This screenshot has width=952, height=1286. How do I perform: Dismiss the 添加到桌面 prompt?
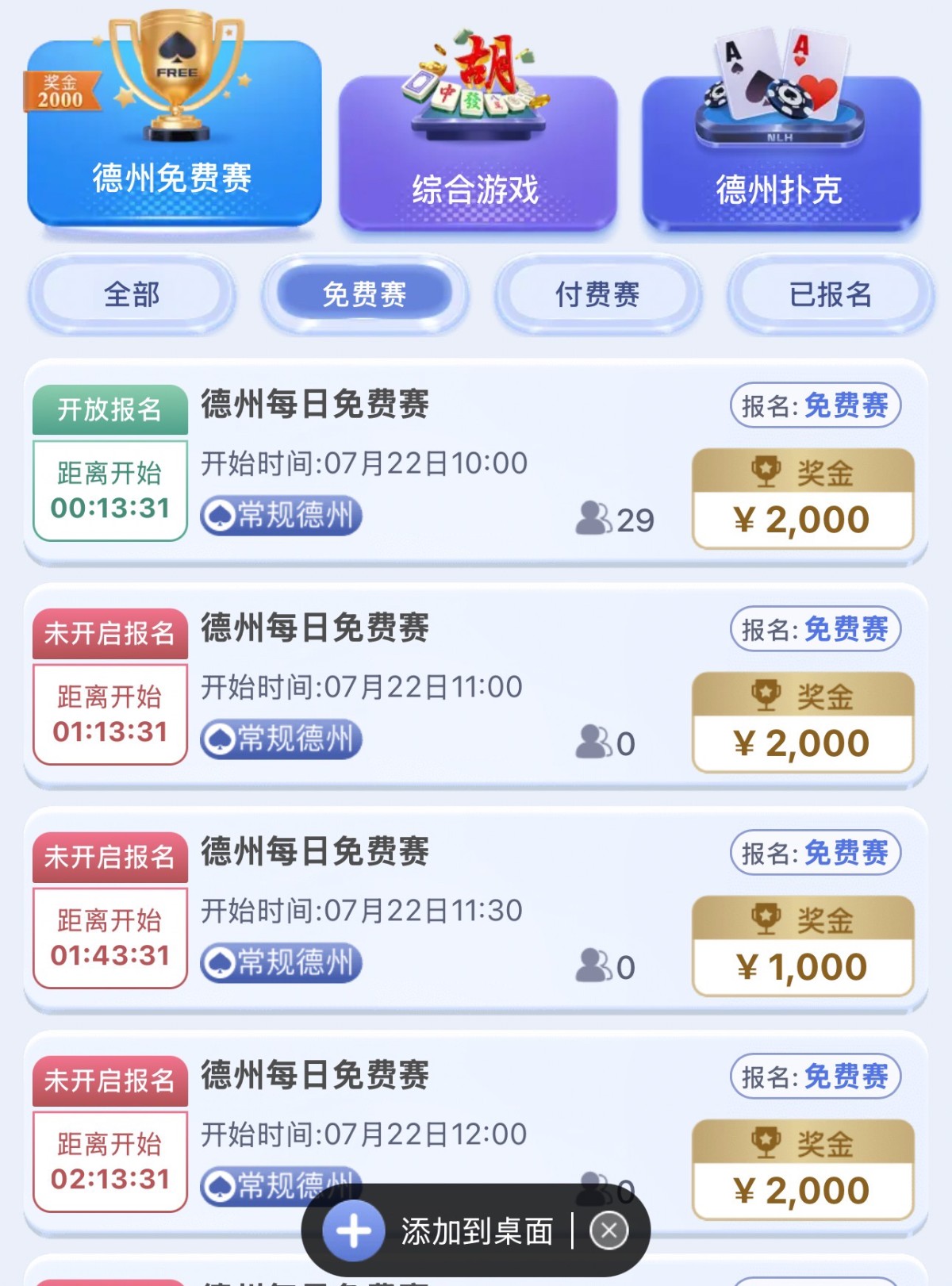[609, 1231]
